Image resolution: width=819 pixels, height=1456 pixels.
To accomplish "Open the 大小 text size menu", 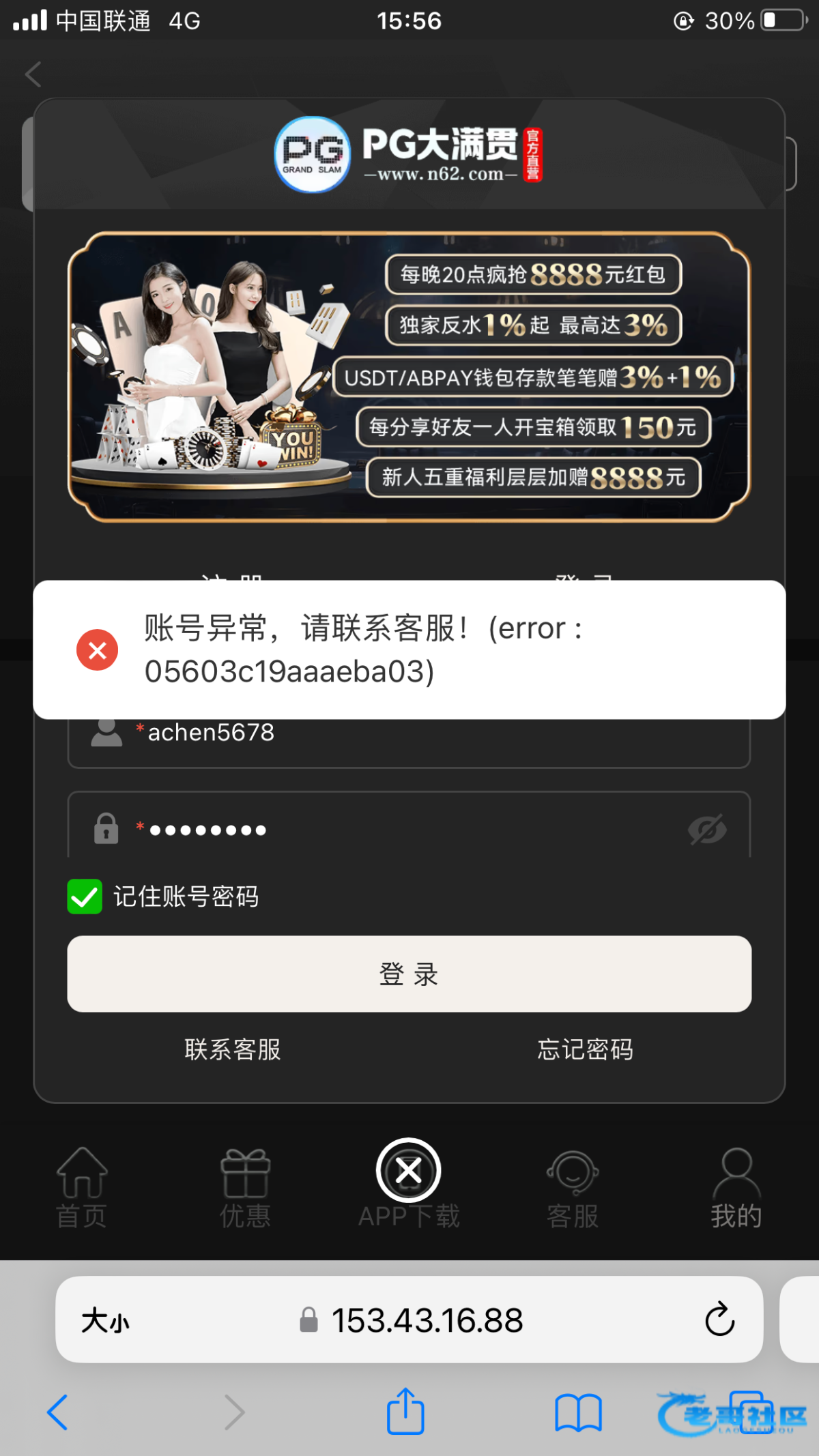I will [x=105, y=1321].
